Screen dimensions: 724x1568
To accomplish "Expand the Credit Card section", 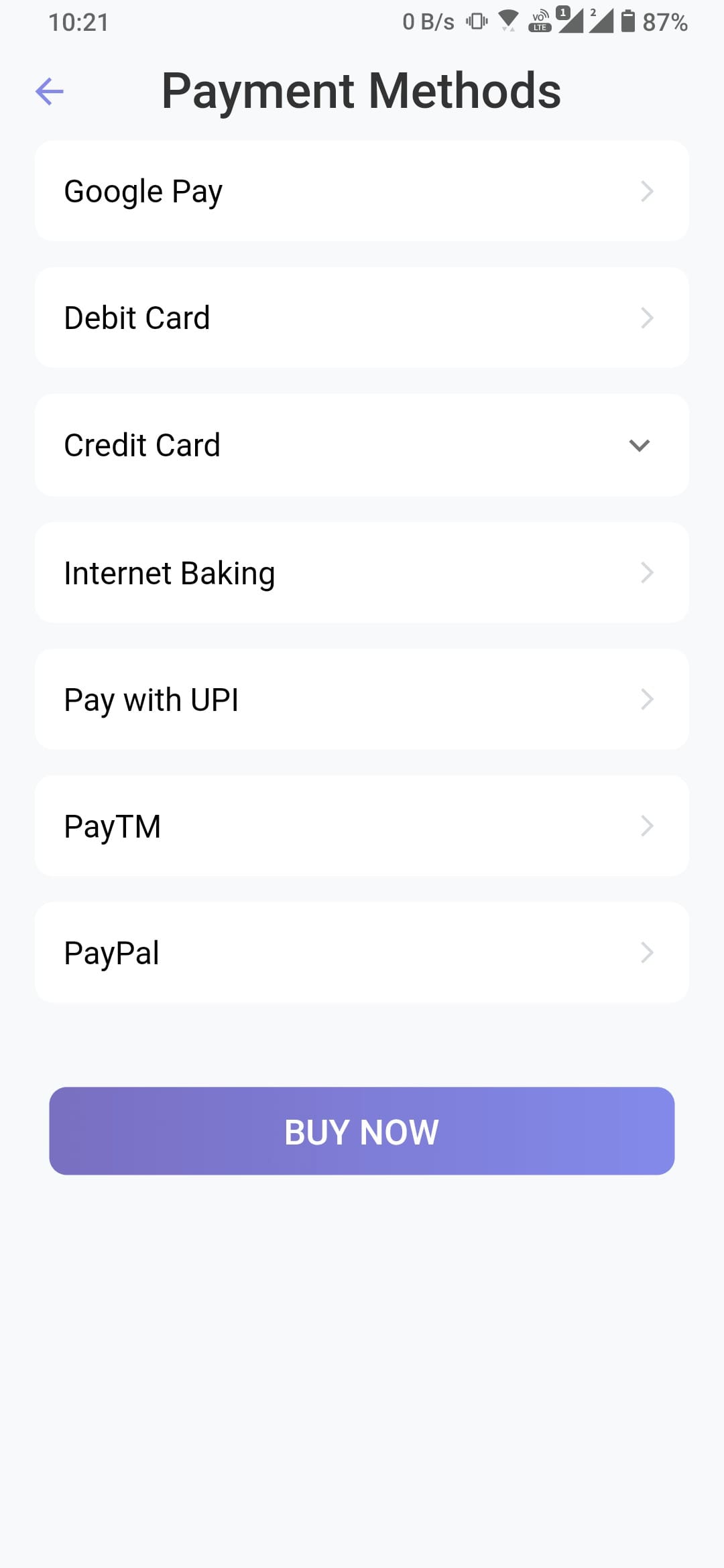I will click(x=361, y=445).
